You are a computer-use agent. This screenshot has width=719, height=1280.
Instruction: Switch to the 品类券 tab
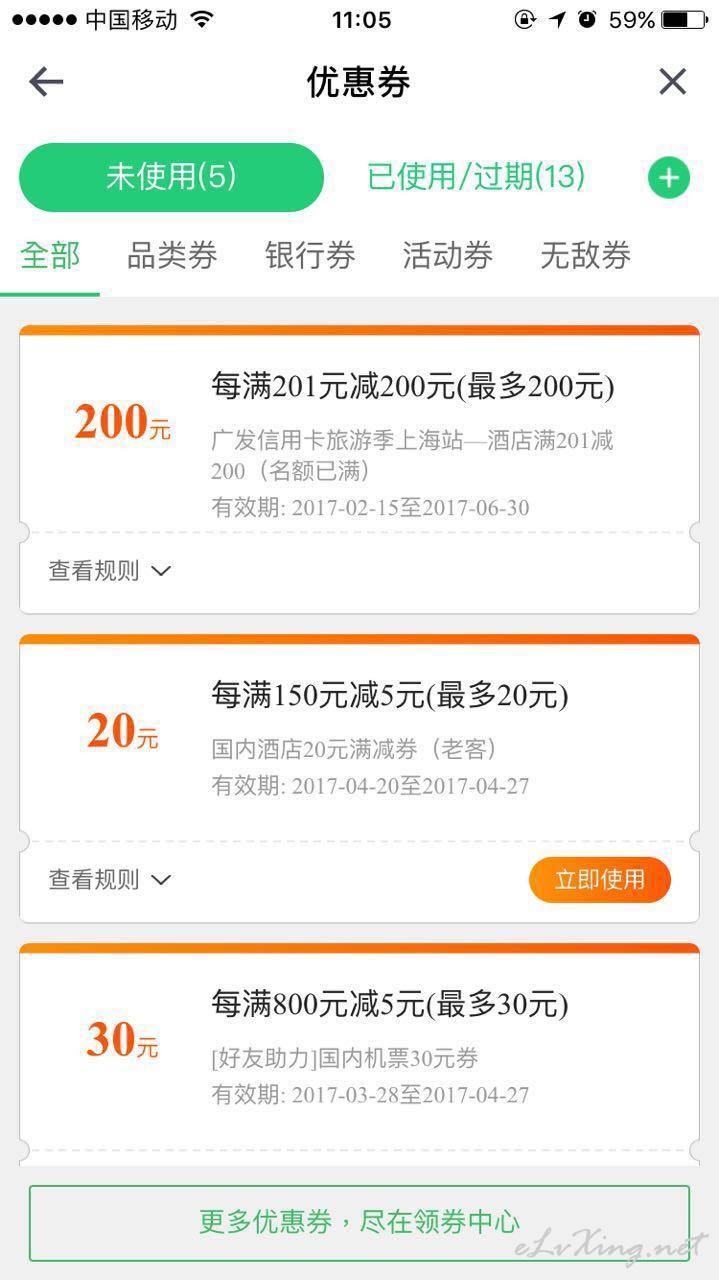coord(172,256)
